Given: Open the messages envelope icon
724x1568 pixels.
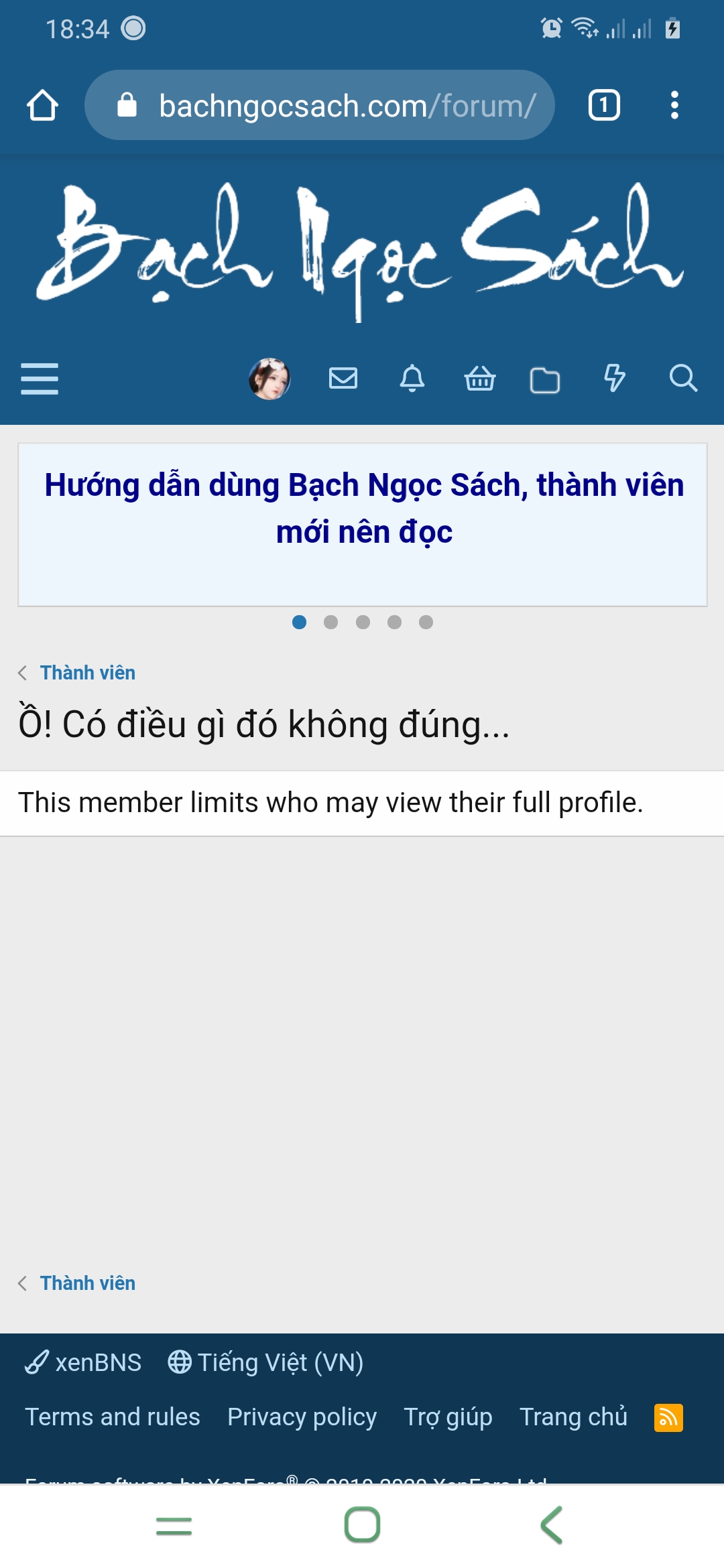Looking at the screenshot, I should [343, 379].
